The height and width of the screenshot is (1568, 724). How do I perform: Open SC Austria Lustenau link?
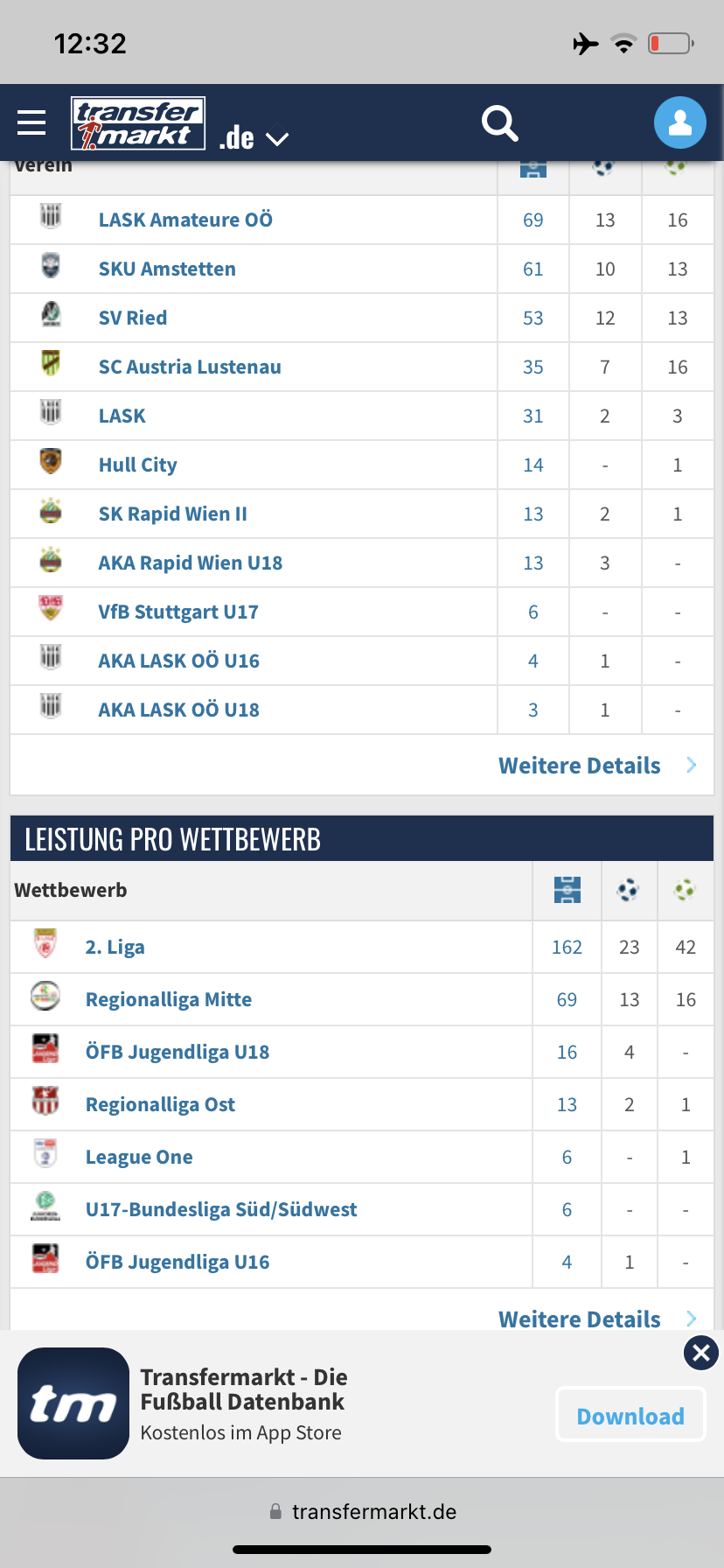click(x=190, y=367)
